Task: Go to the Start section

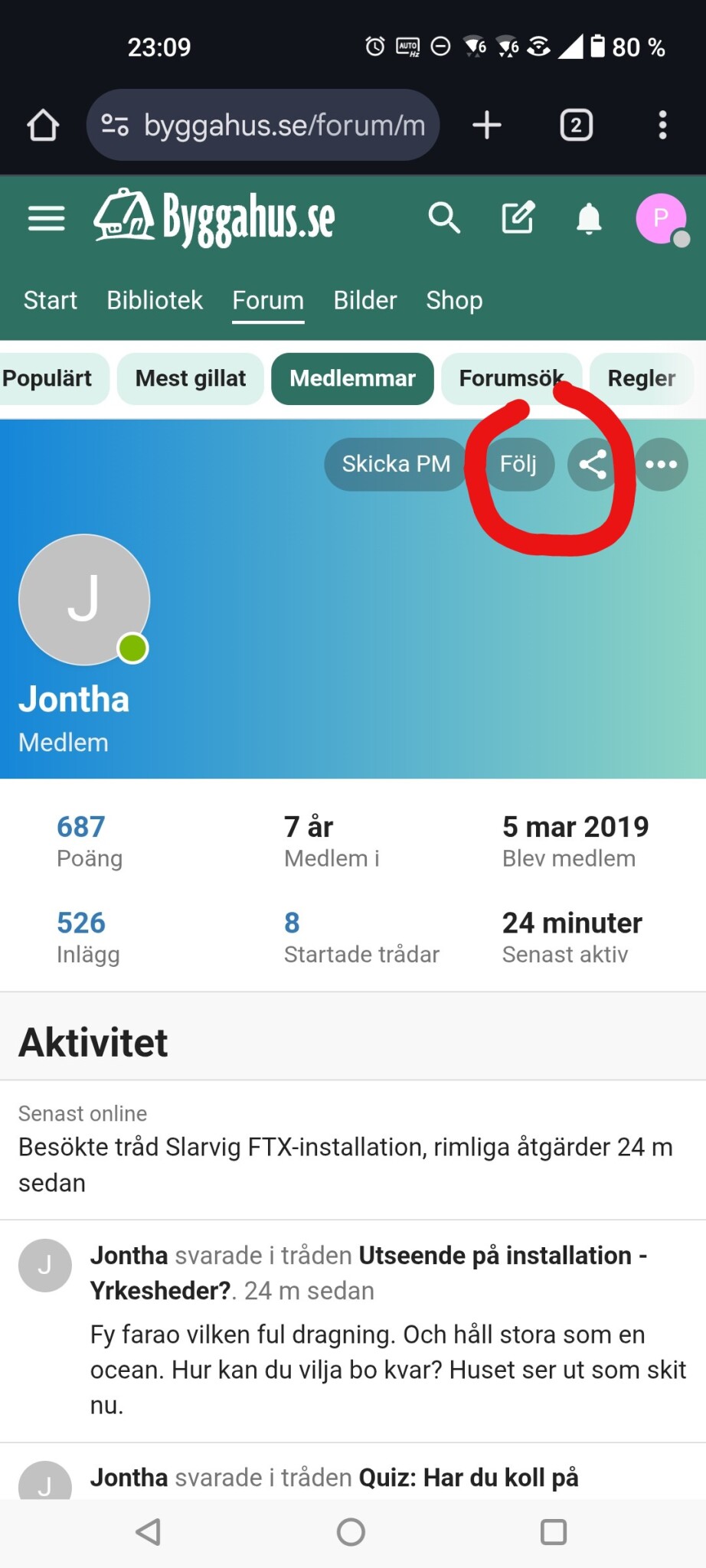Action: tap(51, 300)
